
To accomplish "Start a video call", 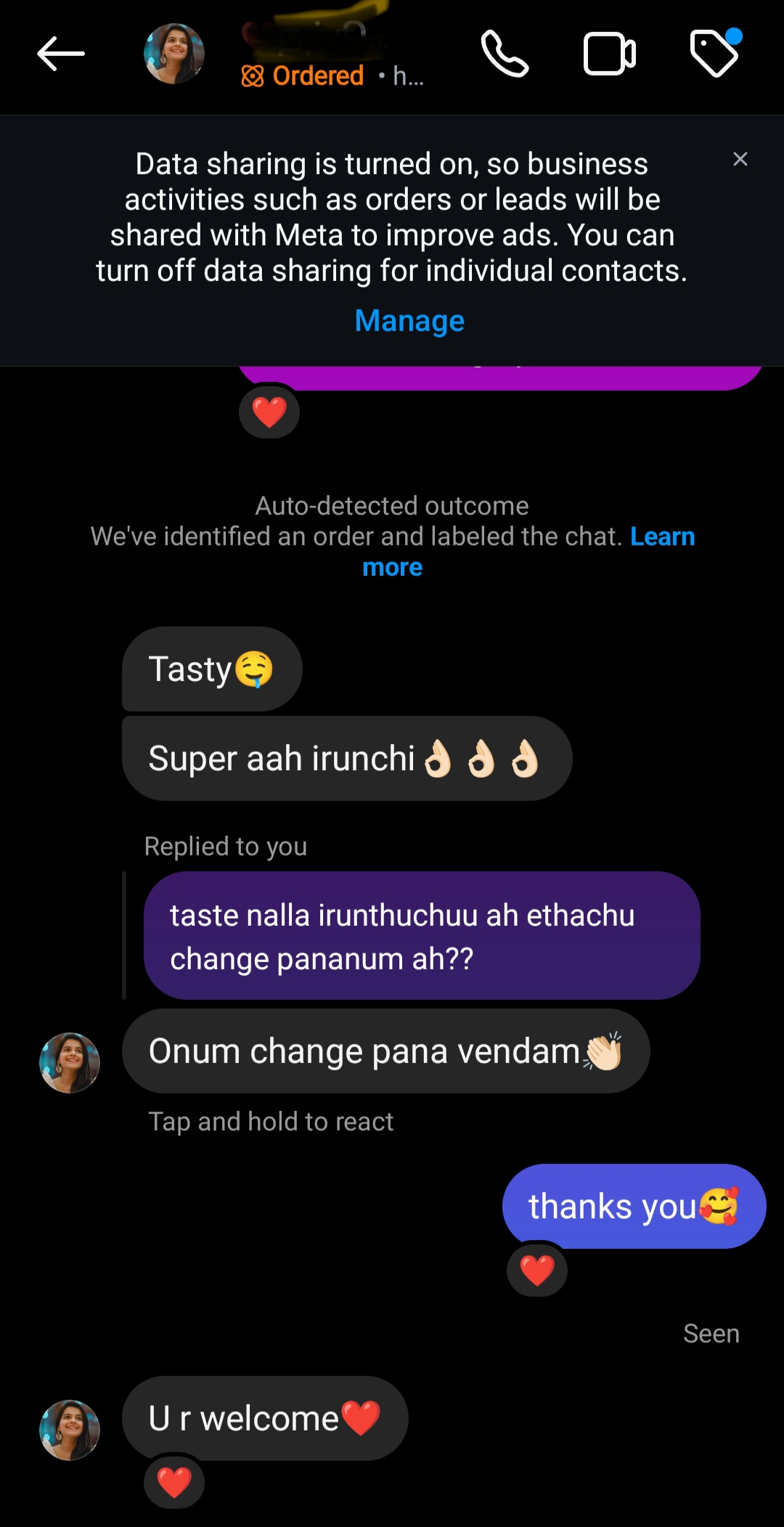I will tap(610, 54).
